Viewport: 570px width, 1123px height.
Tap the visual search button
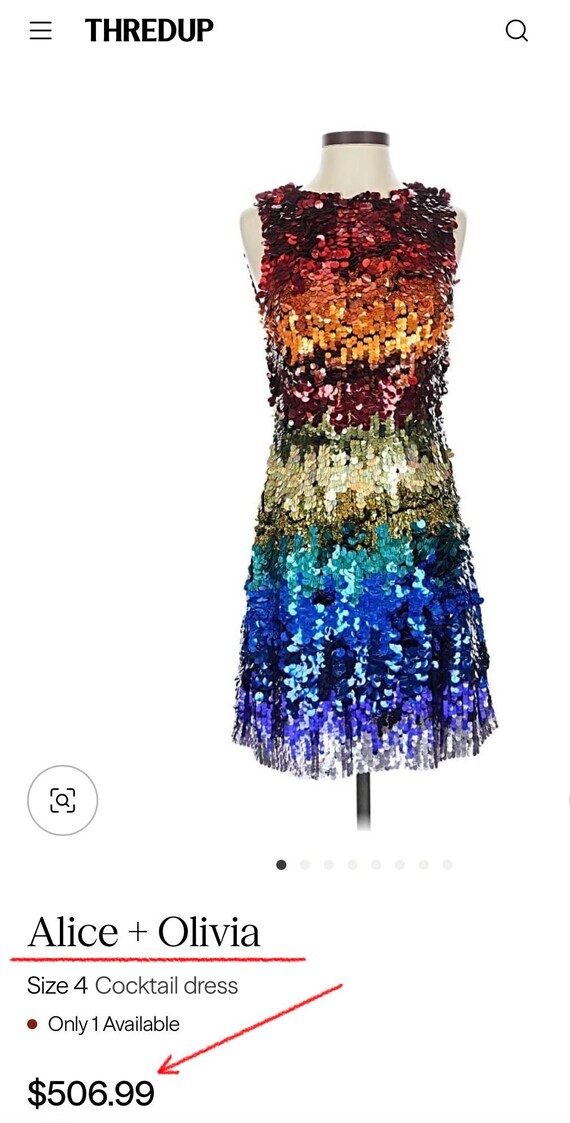pyautogui.click(x=62, y=800)
